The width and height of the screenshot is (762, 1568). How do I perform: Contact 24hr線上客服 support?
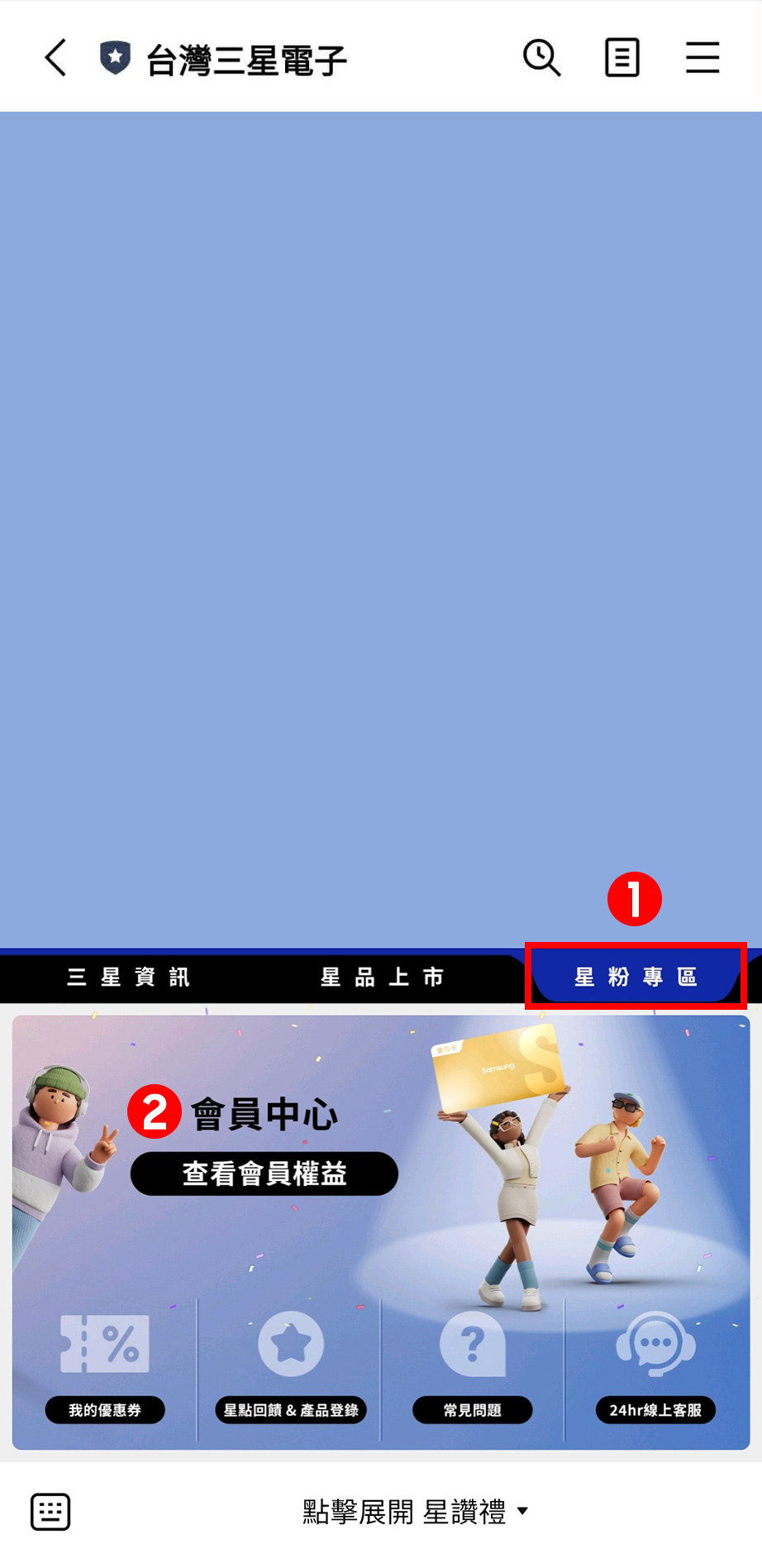click(655, 1365)
